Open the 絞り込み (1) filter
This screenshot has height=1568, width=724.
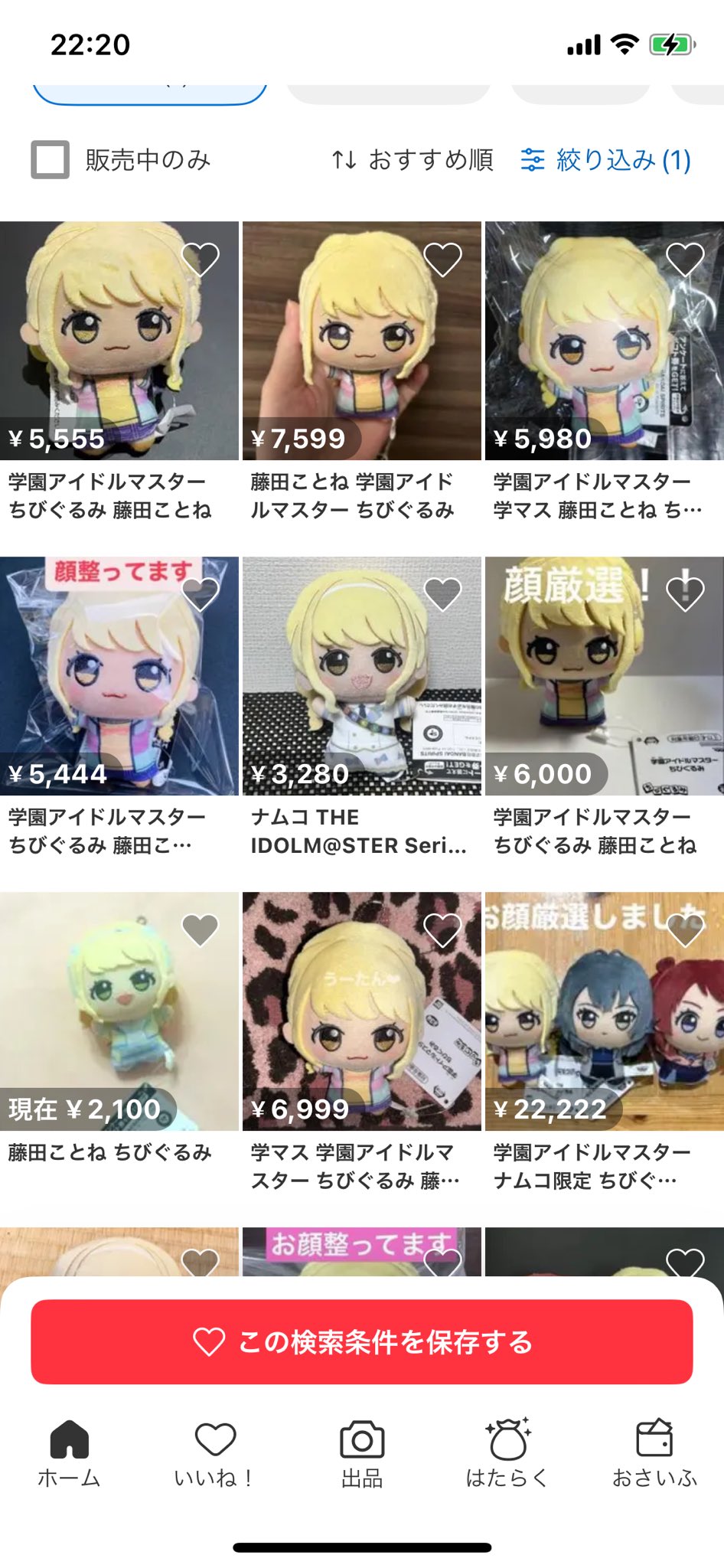tap(606, 160)
